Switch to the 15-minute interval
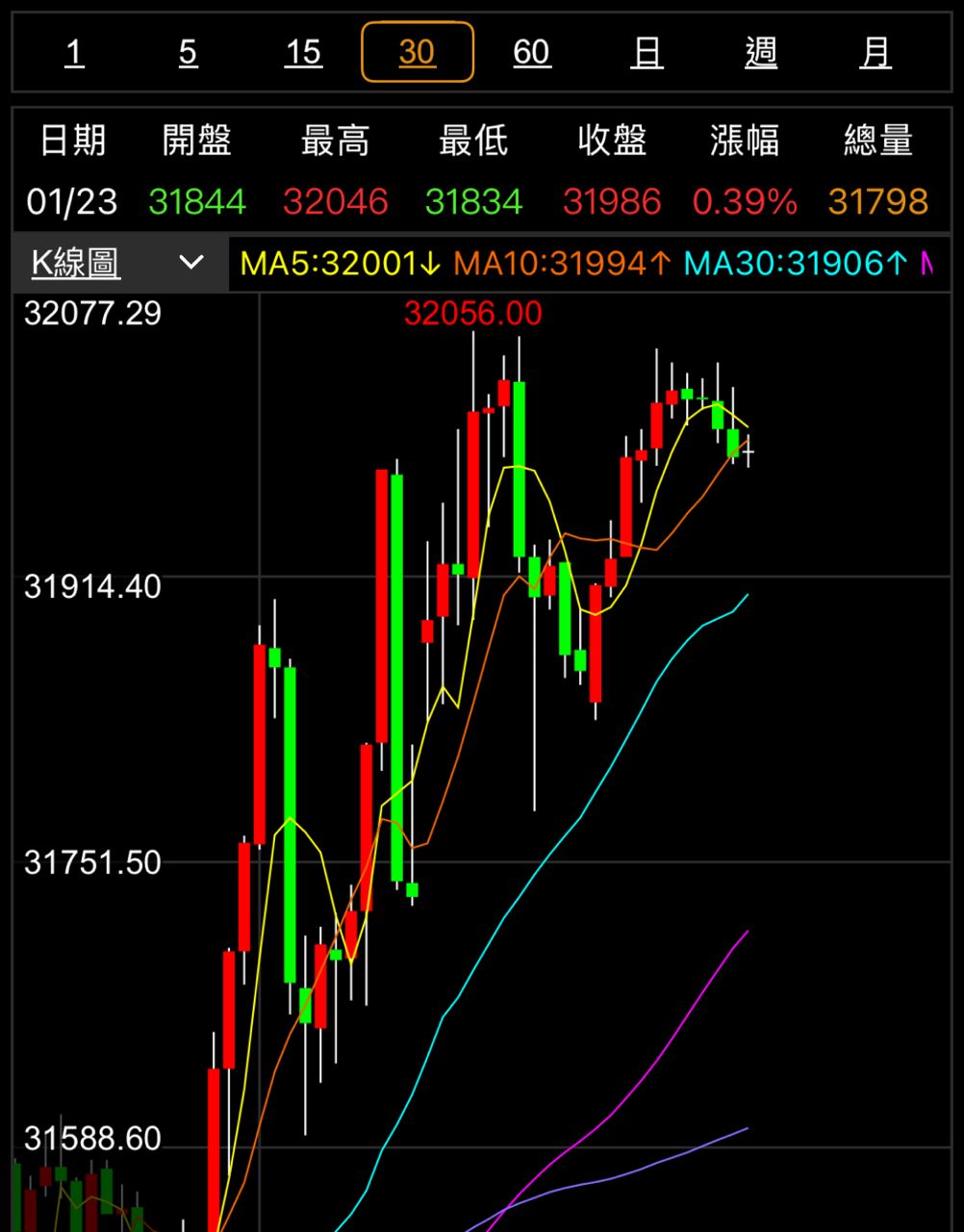 tap(303, 52)
